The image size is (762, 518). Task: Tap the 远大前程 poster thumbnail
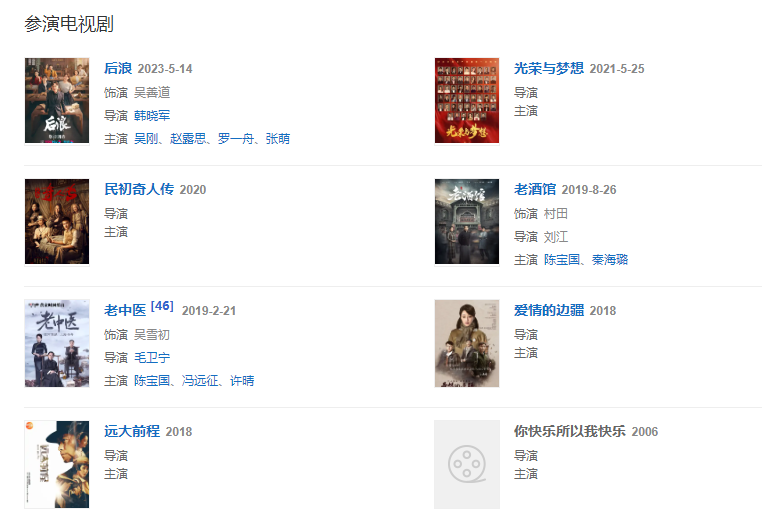(57, 464)
